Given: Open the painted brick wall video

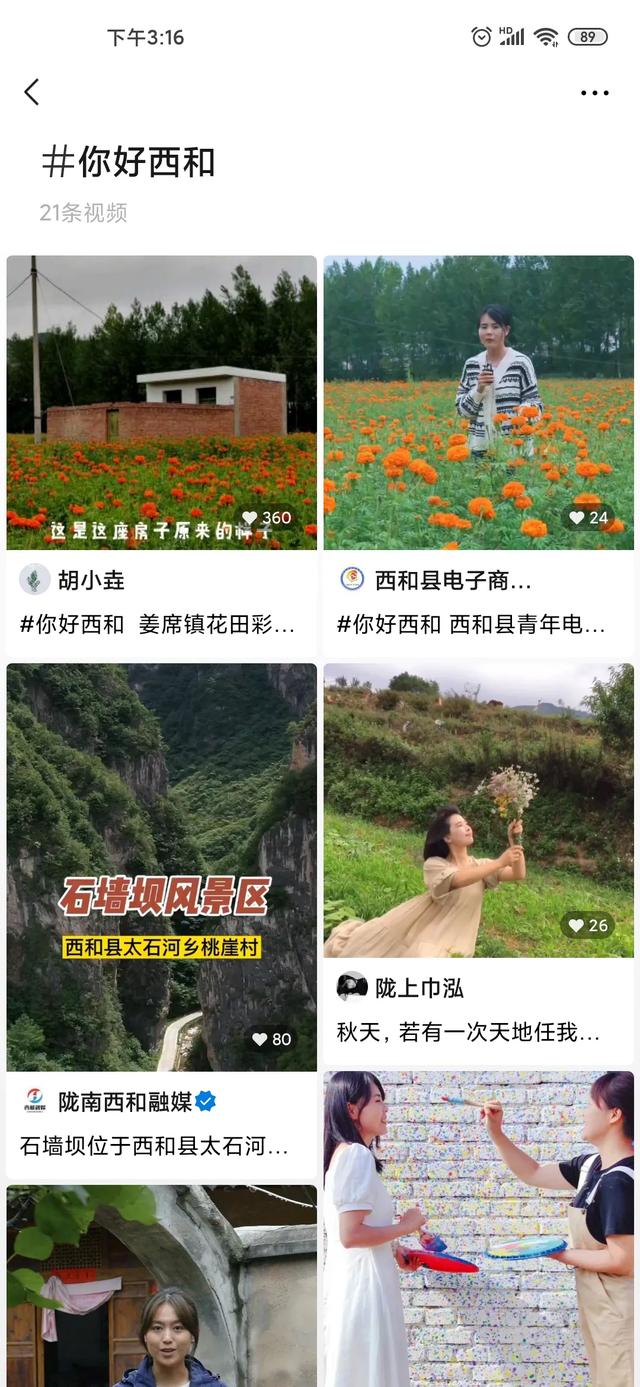Looking at the screenshot, I should point(478,1228).
